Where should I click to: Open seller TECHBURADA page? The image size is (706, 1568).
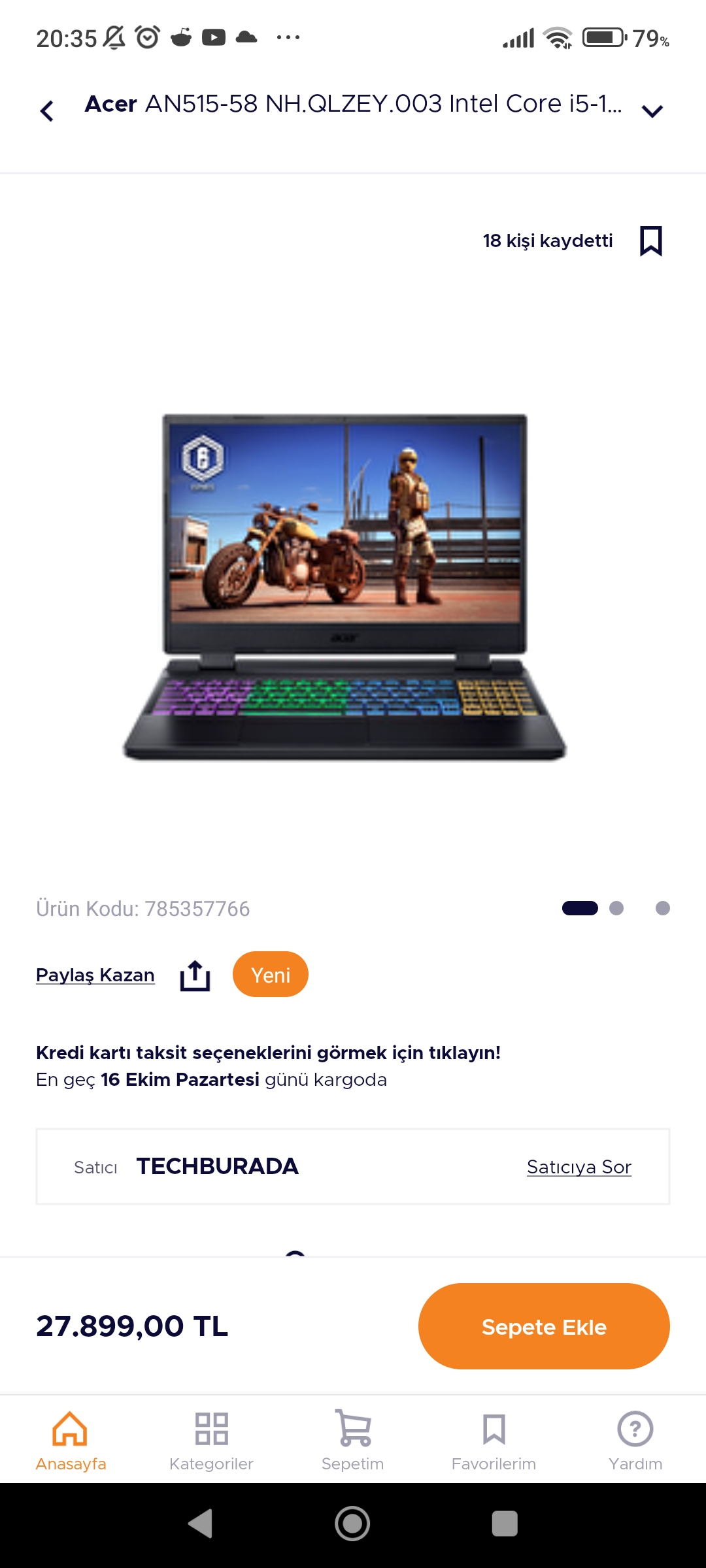(x=217, y=1166)
